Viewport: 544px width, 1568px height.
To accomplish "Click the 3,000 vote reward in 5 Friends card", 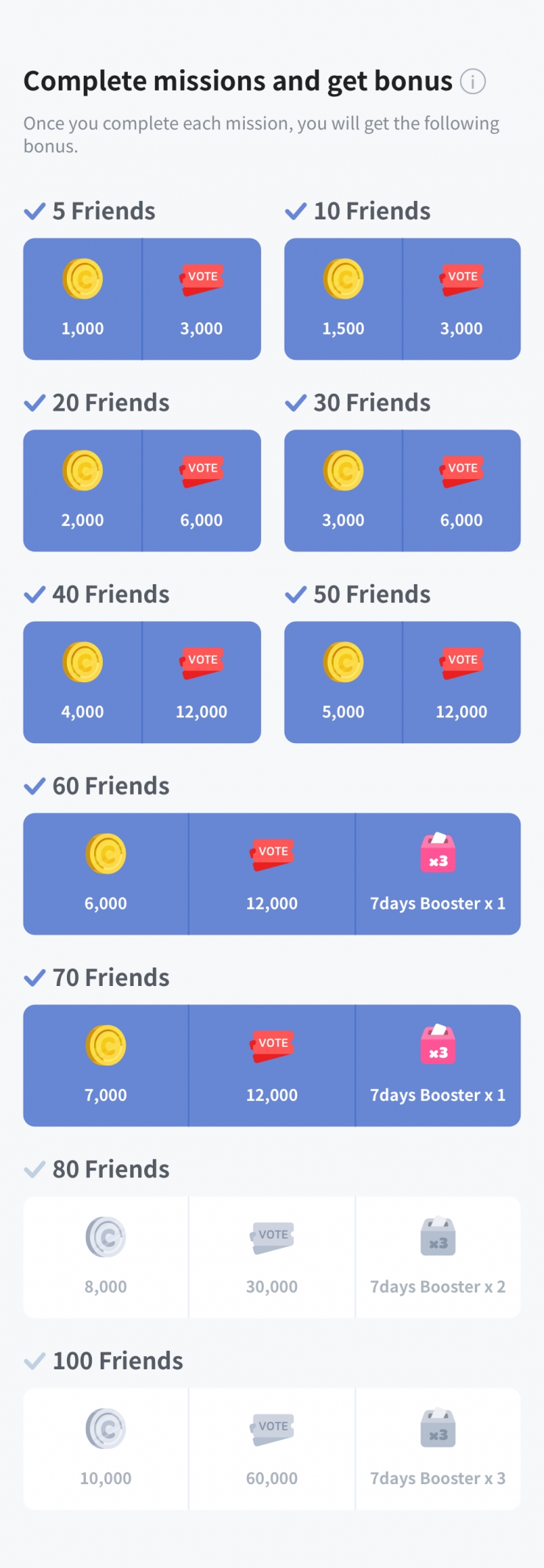I will point(202,329).
